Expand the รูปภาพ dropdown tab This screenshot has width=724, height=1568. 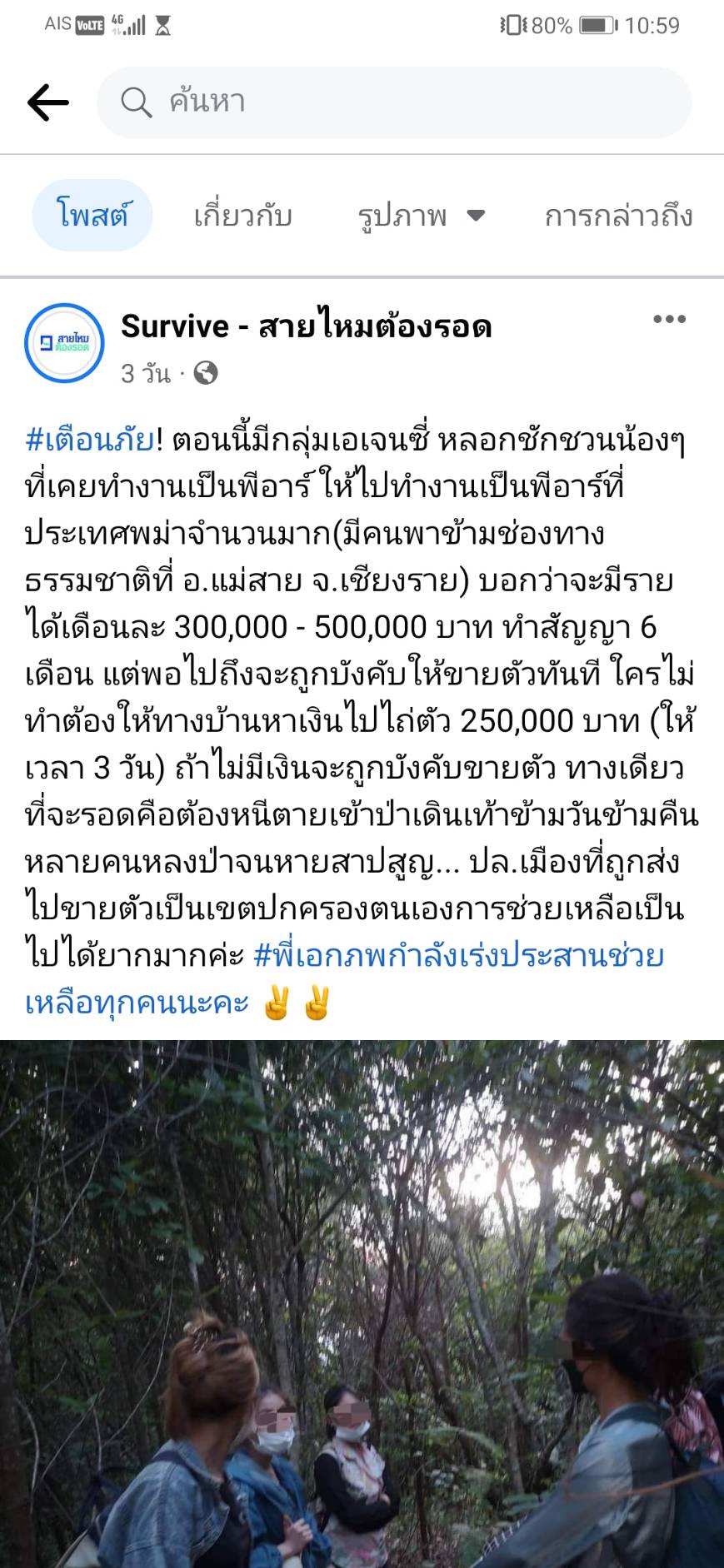(x=421, y=217)
